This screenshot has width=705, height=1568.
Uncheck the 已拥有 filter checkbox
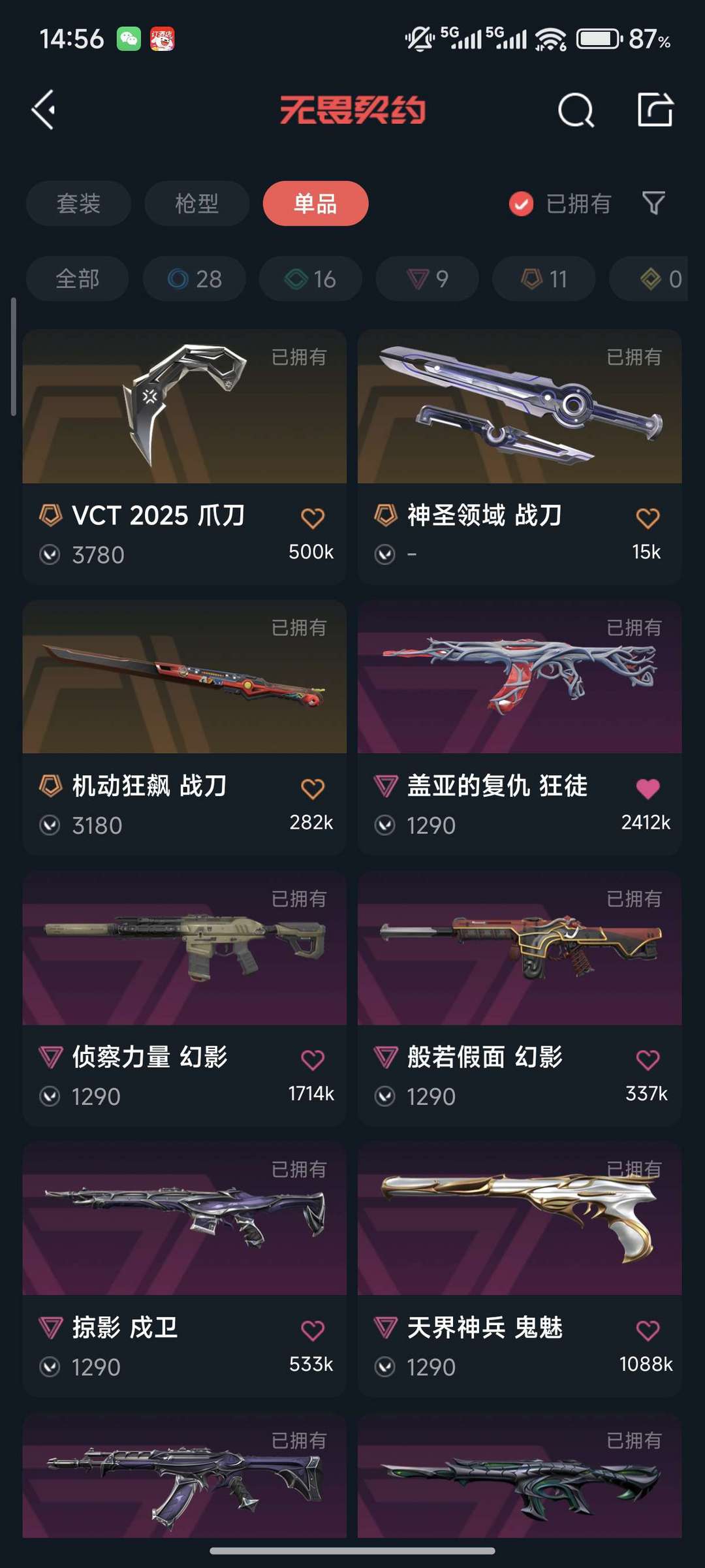(521, 204)
